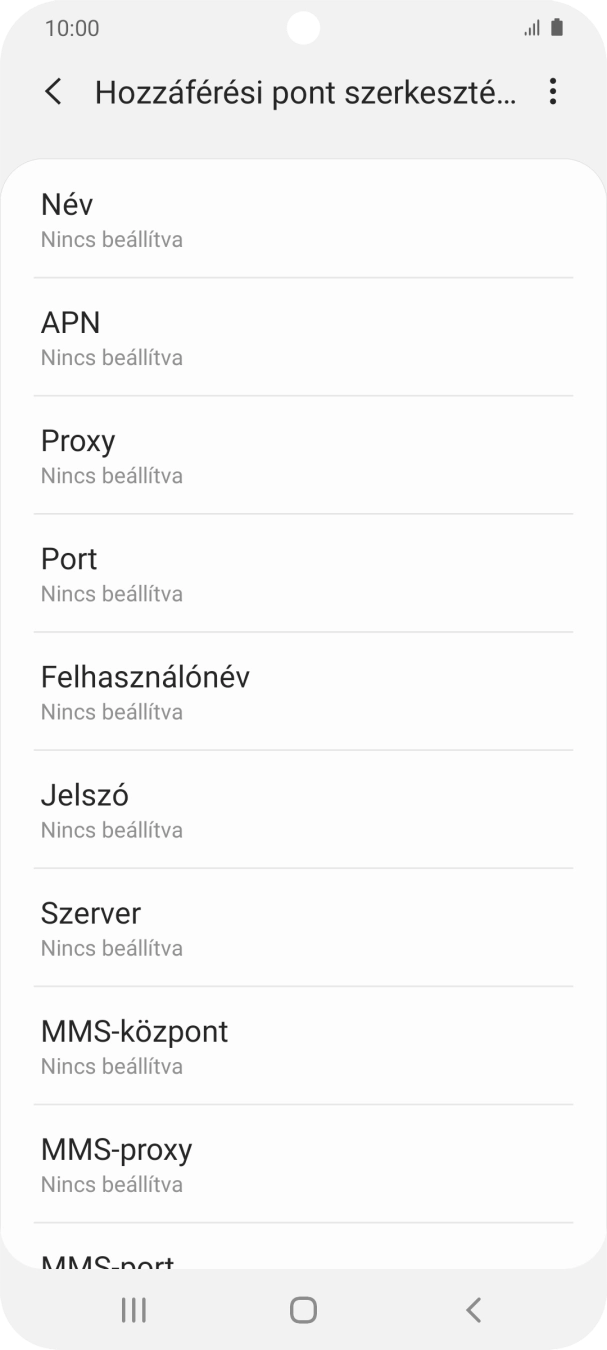The width and height of the screenshot is (607, 1350).
Task: Open the Jelszó setting
Action: click(303, 810)
